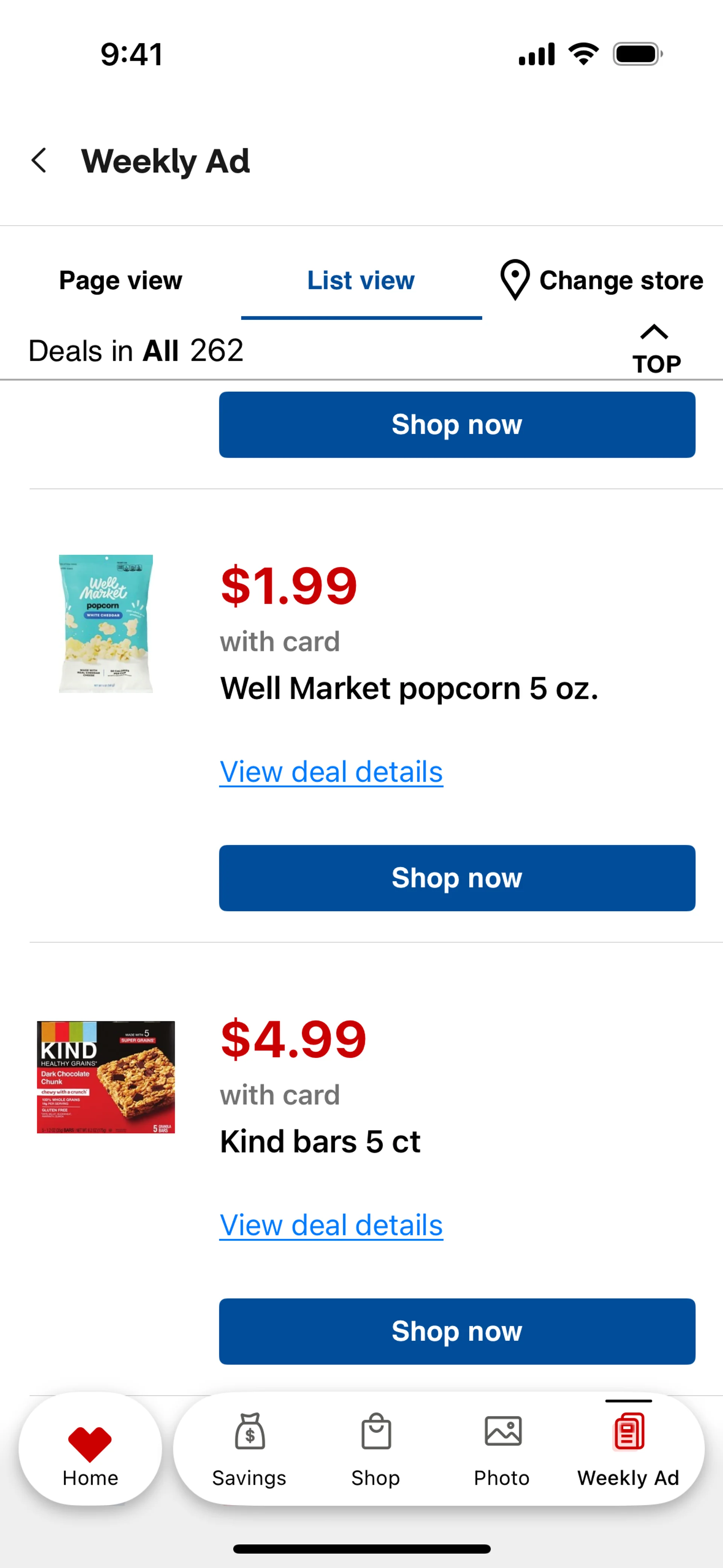Shop now for Kind bars 5 ct

click(456, 1331)
